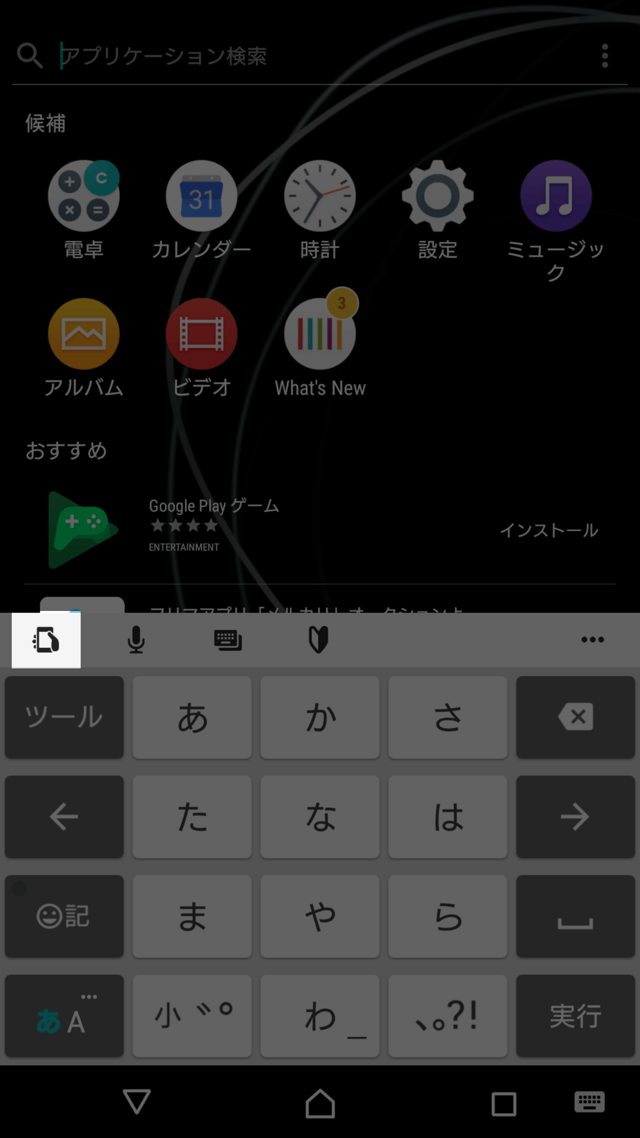Tap インストール for Google Play ゲーム
The width and height of the screenshot is (640, 1138).
click(549, 531)
